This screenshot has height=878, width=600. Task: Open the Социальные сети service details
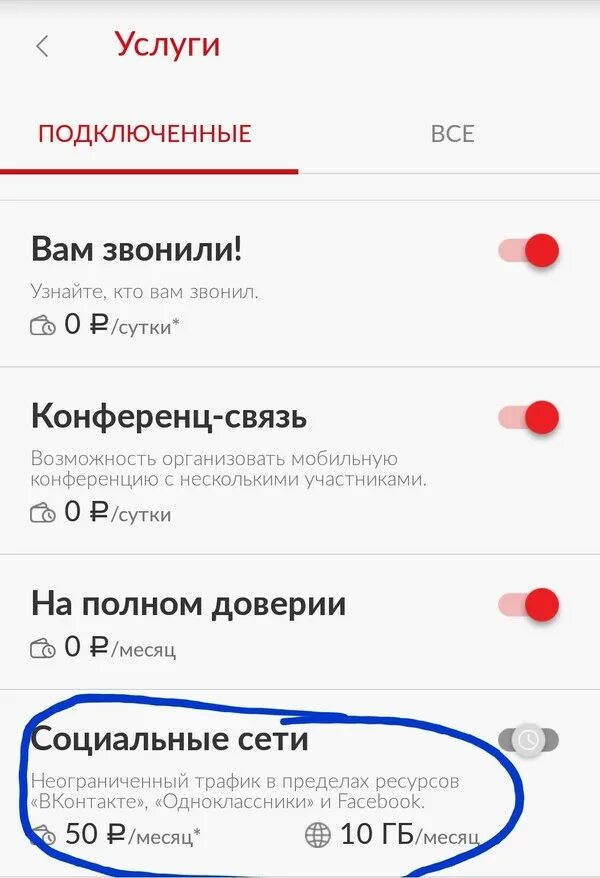click(170, 740)
